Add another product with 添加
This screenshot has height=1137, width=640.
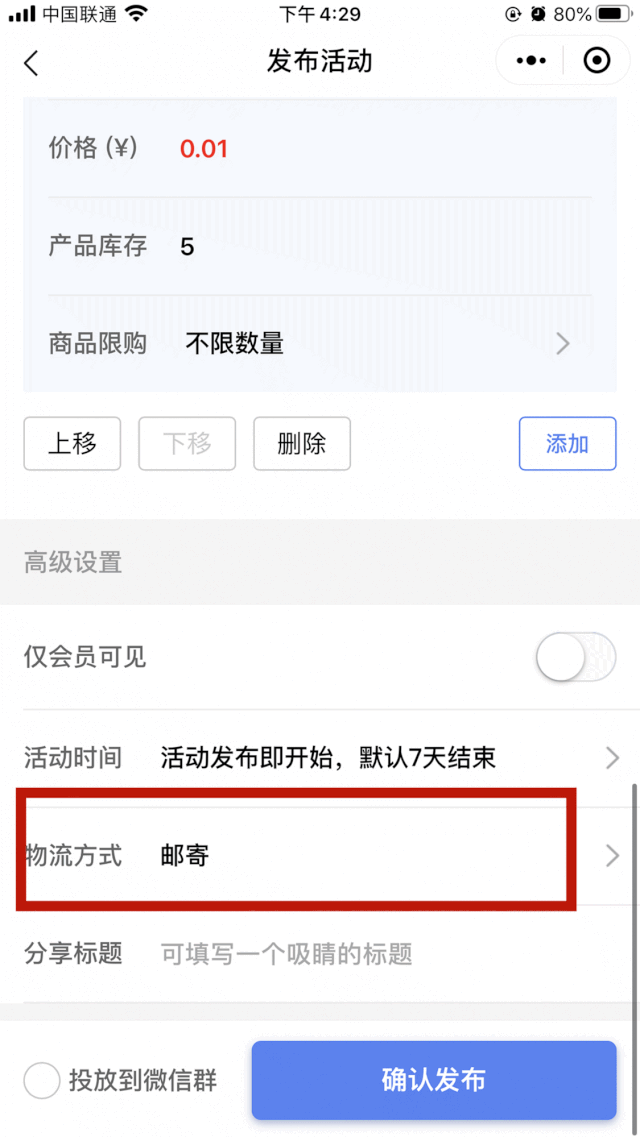[567, 444]
